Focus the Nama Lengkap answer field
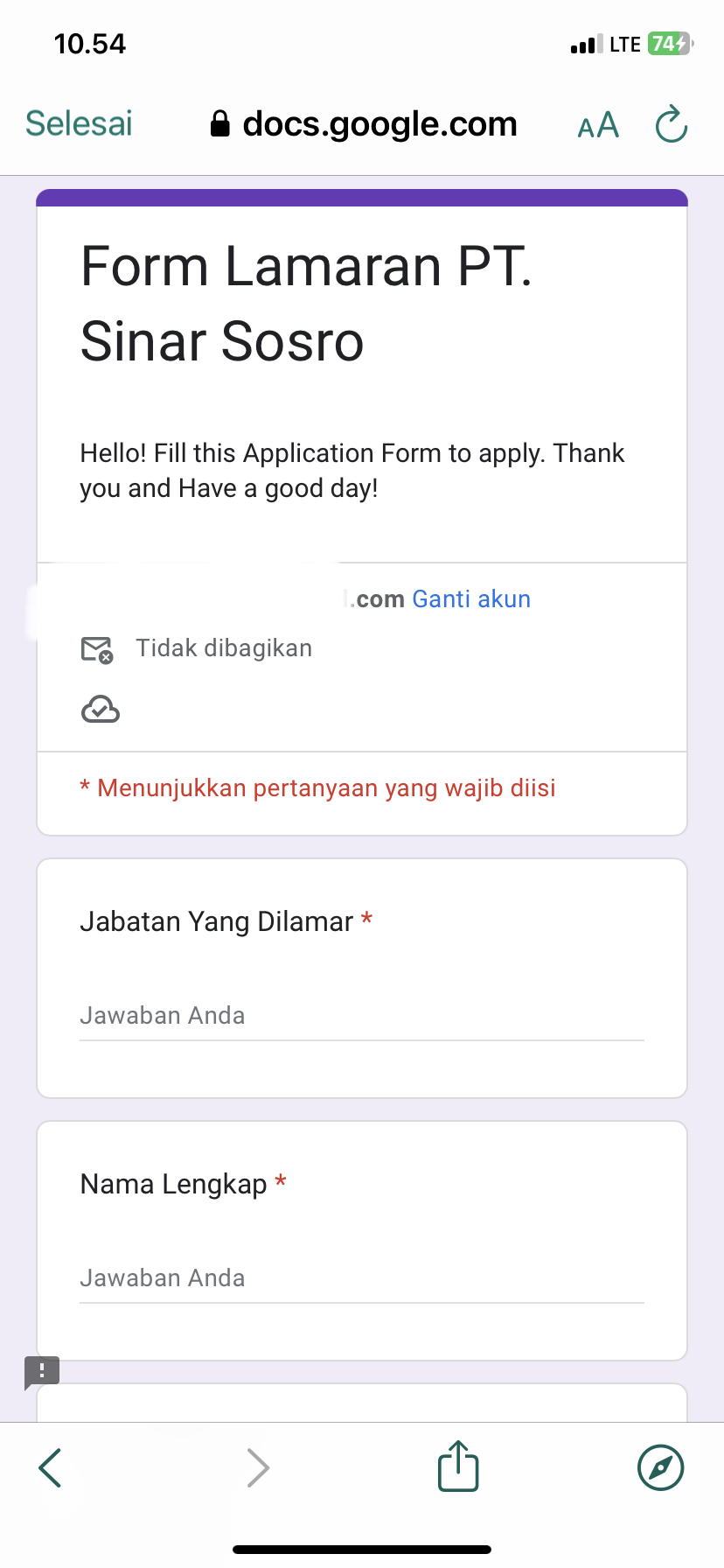Screen dimensions: 724x1568 [x=361, y=1278]
